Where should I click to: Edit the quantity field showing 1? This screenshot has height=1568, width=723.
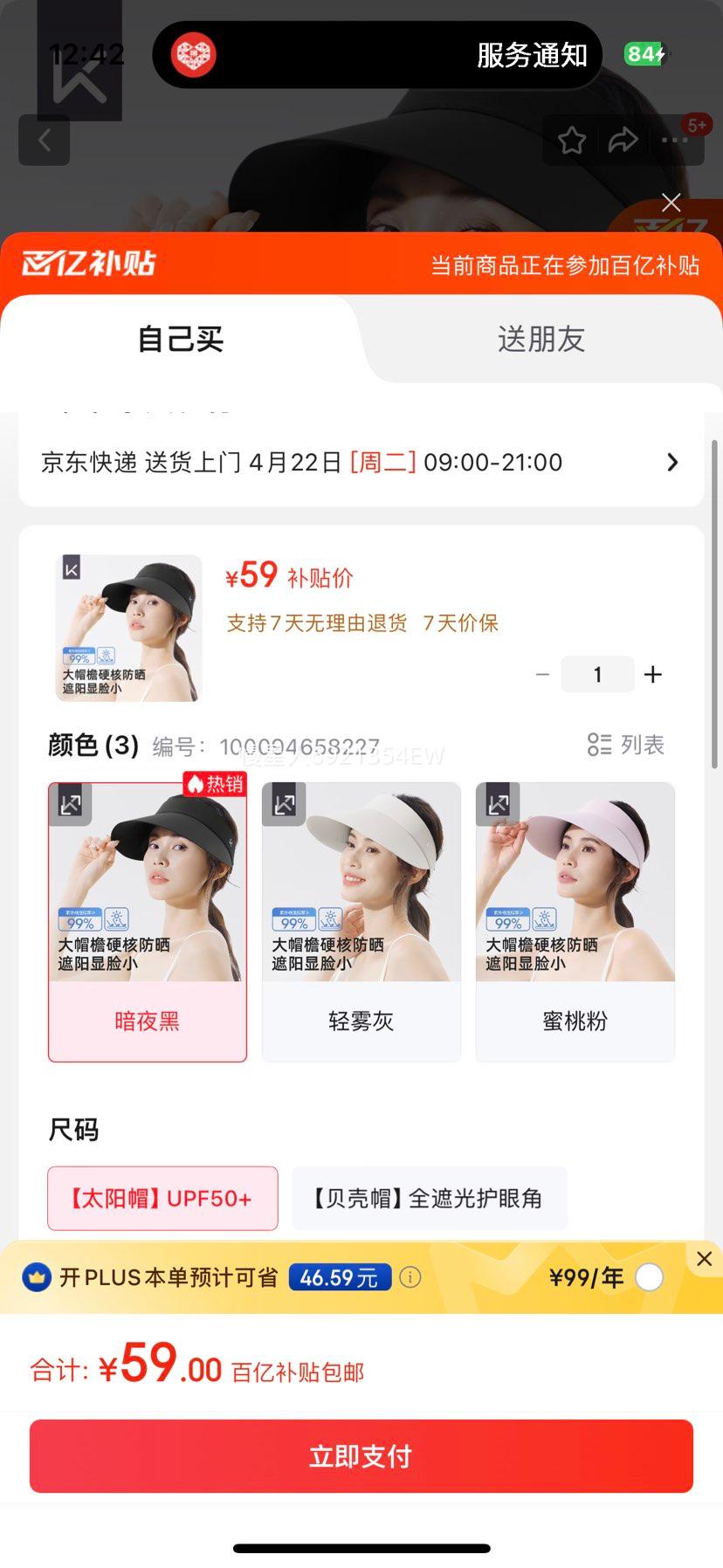click(x=597, y=675)
